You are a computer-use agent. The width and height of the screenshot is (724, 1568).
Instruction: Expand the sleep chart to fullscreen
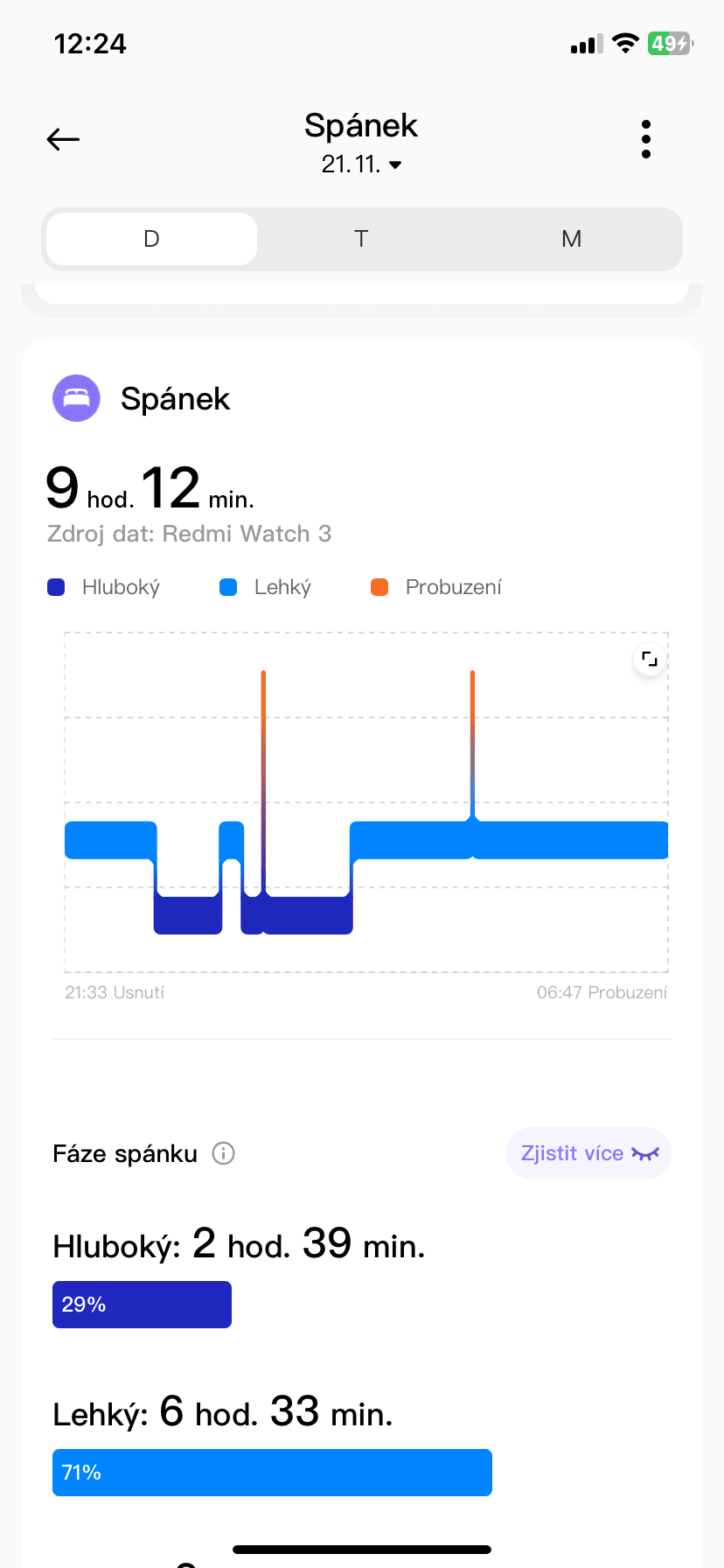coord(649,659)
